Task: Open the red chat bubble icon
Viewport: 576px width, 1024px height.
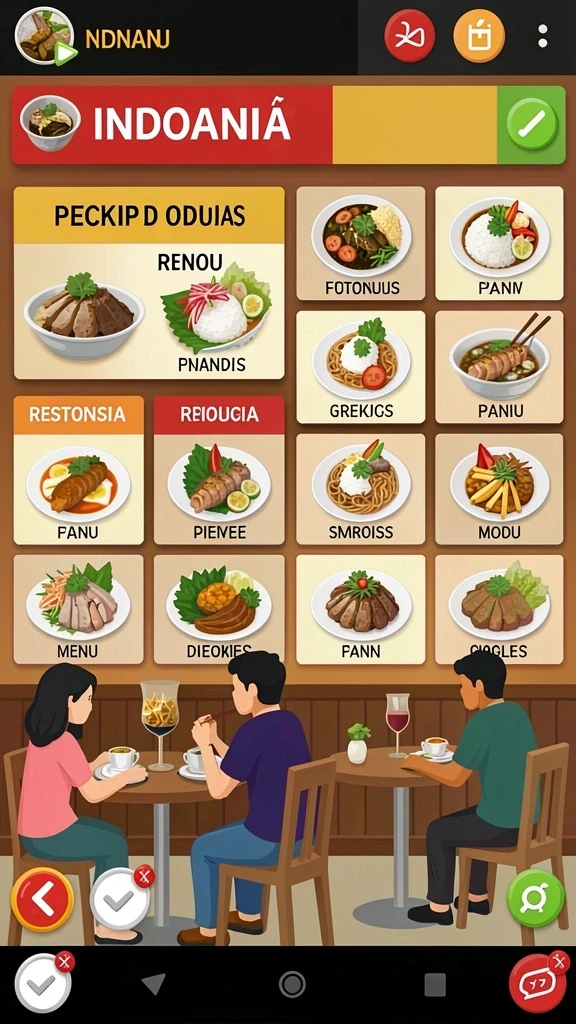Action: (537, 983)
